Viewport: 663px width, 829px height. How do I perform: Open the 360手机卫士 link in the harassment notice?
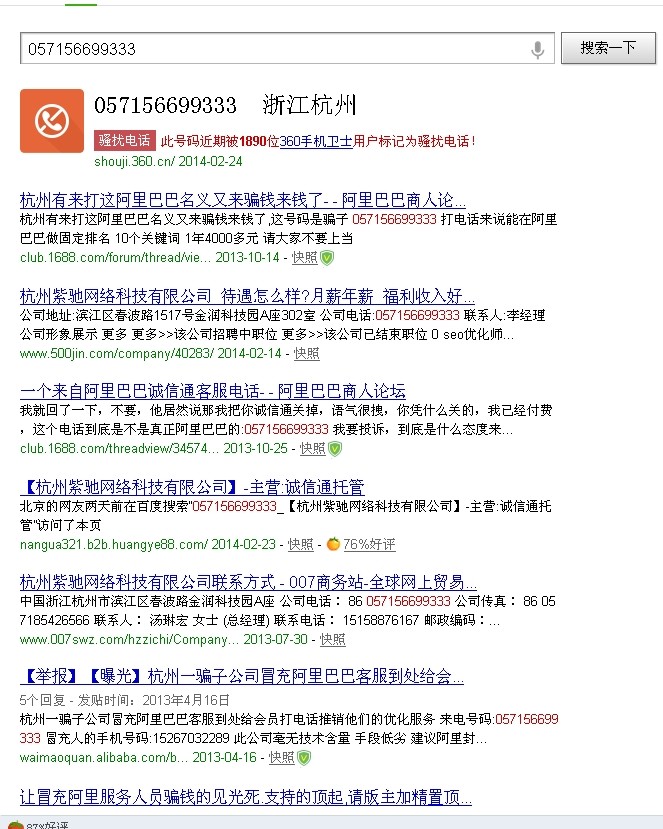315,142
